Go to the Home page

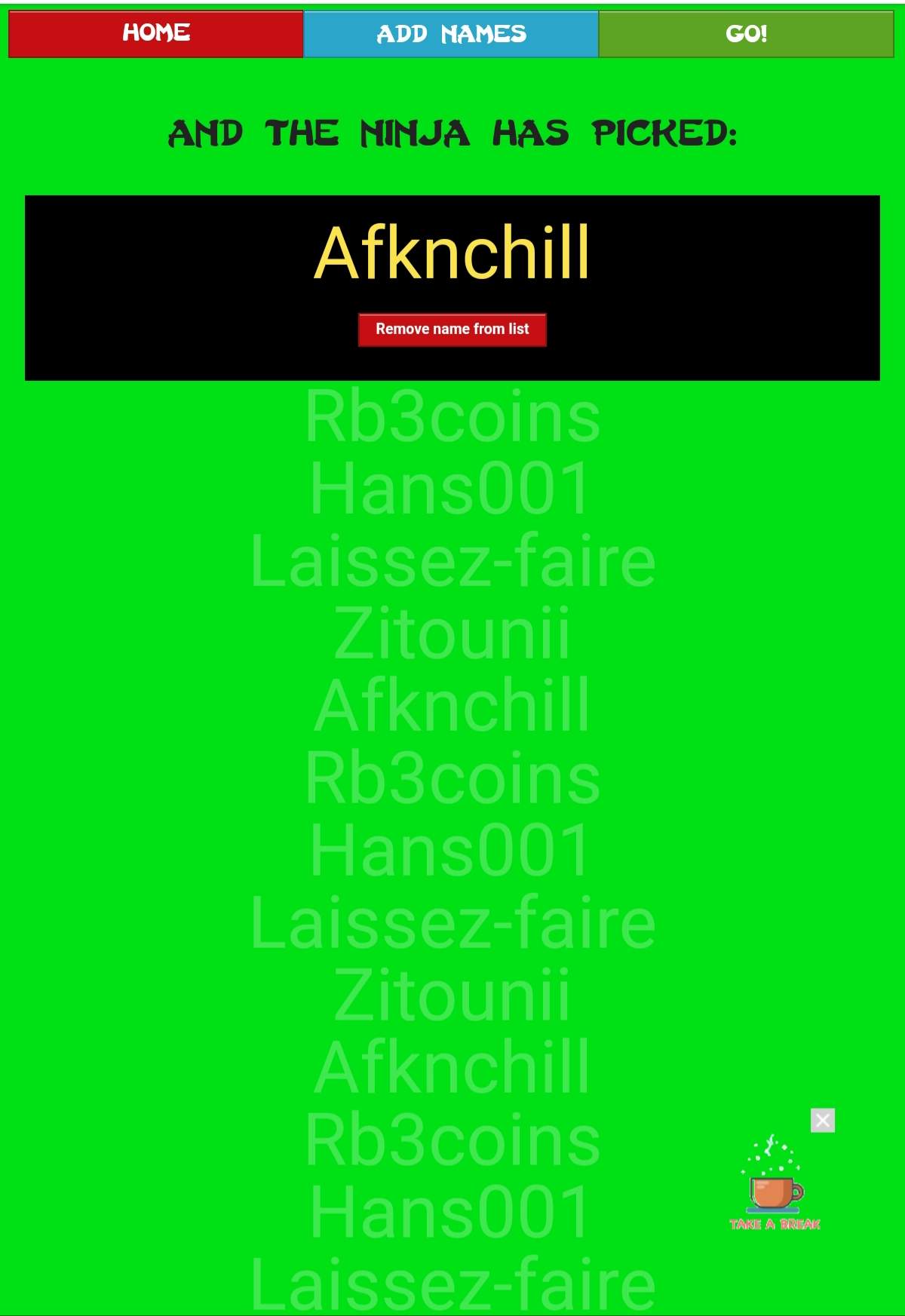point(156,33)
